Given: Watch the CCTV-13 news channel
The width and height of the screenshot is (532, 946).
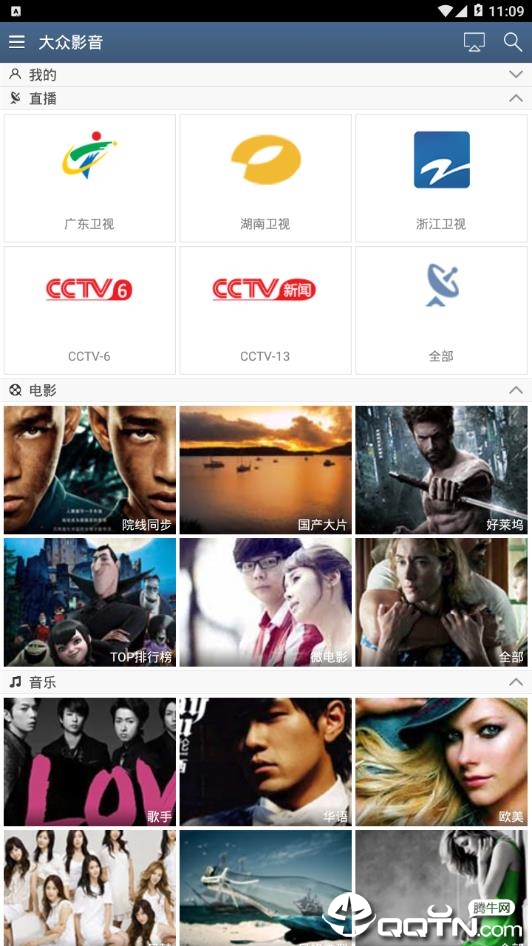Looking at the screenshot, I should (x=265, y=310).
